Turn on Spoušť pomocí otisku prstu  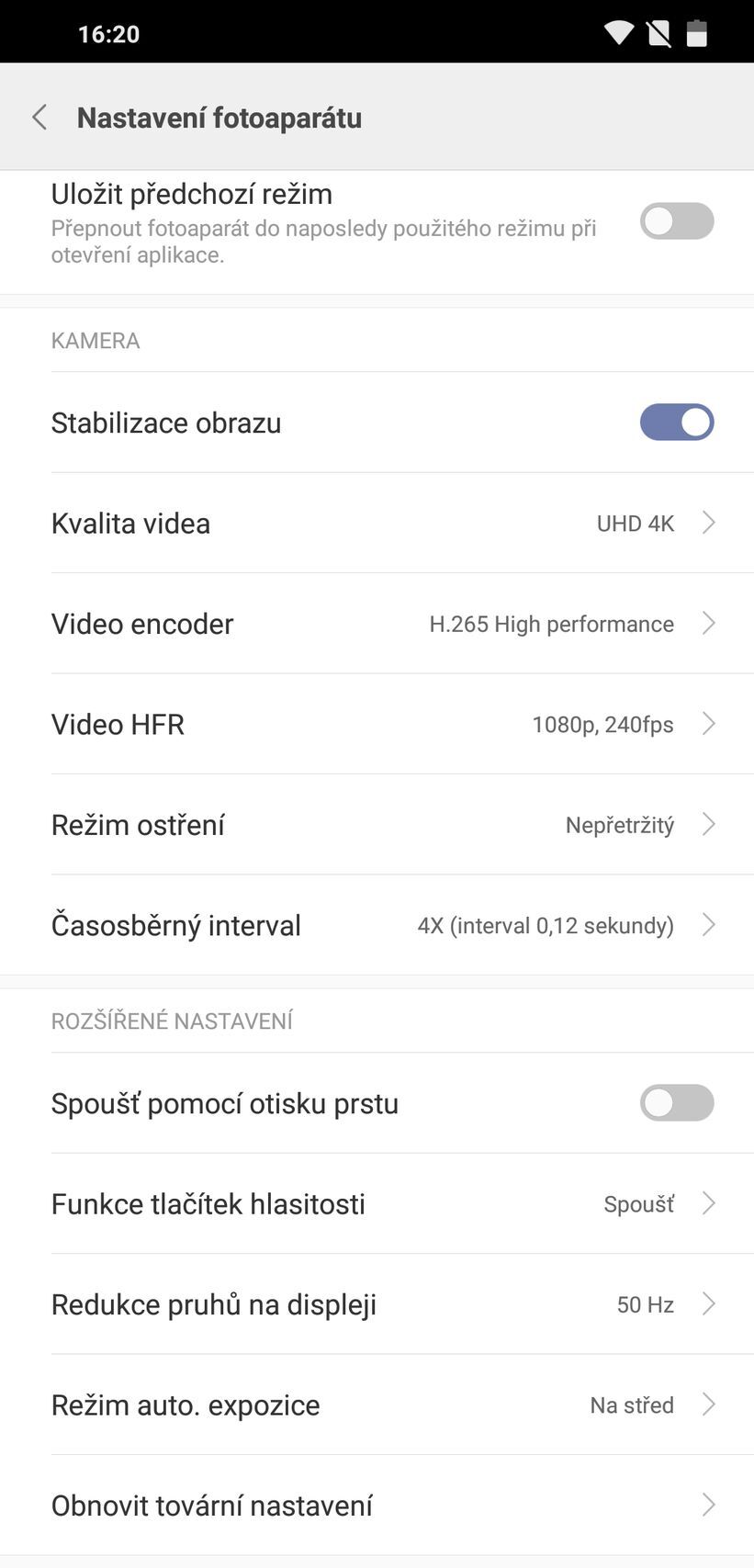(x=677, y=1102)
